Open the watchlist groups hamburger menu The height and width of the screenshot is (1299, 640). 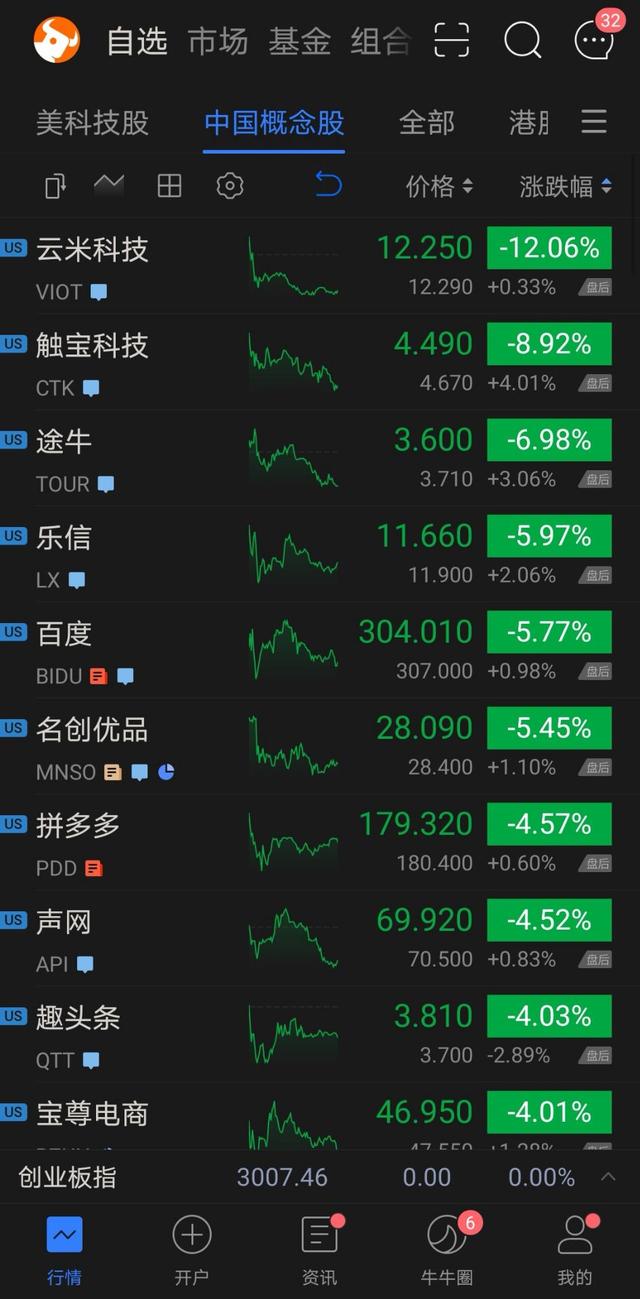[x=594, y=122]
